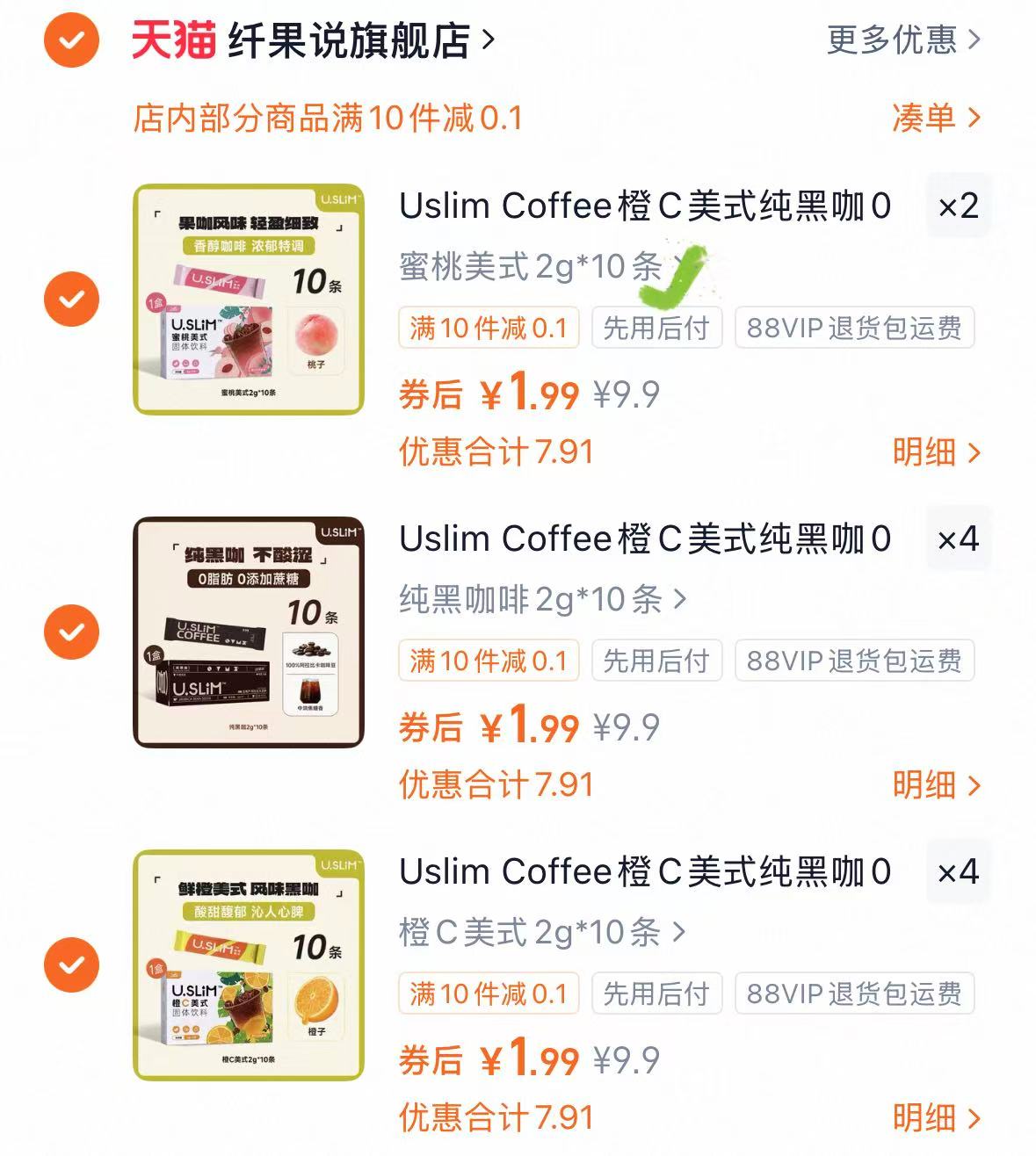Deselect the 蜜桃美式 item checkbox

[72, 296]
